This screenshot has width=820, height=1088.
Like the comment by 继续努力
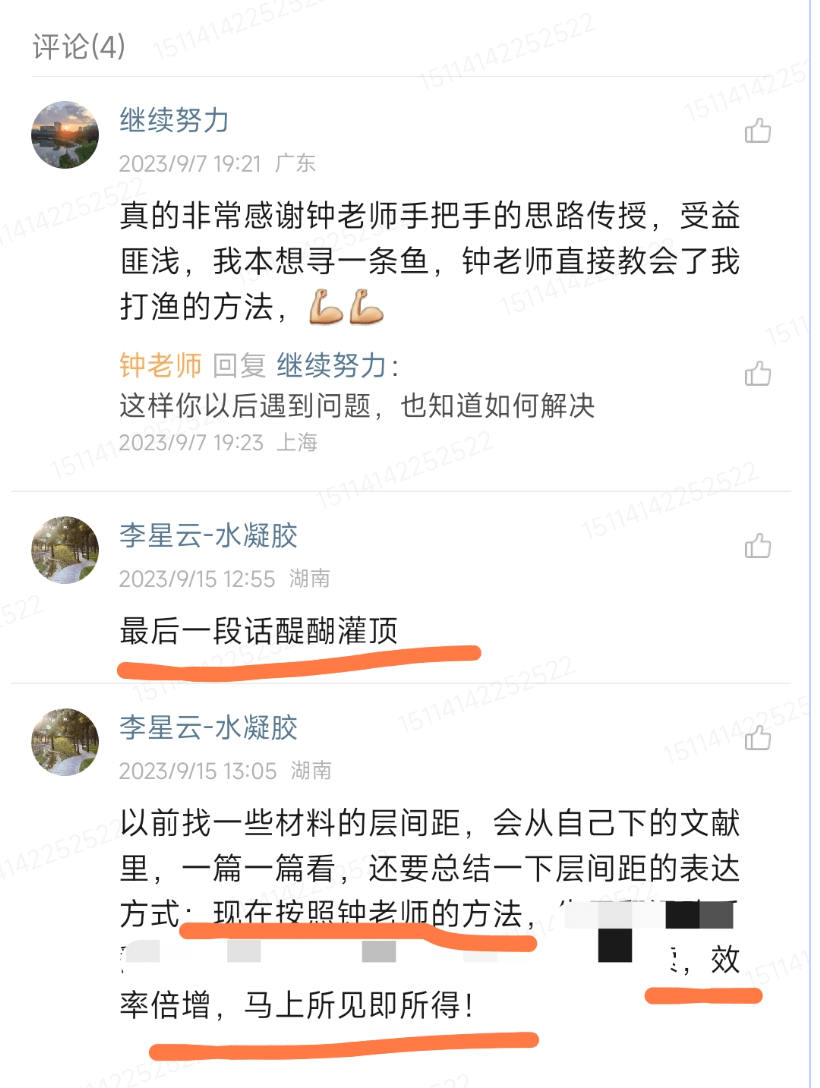tap(758, 131)
